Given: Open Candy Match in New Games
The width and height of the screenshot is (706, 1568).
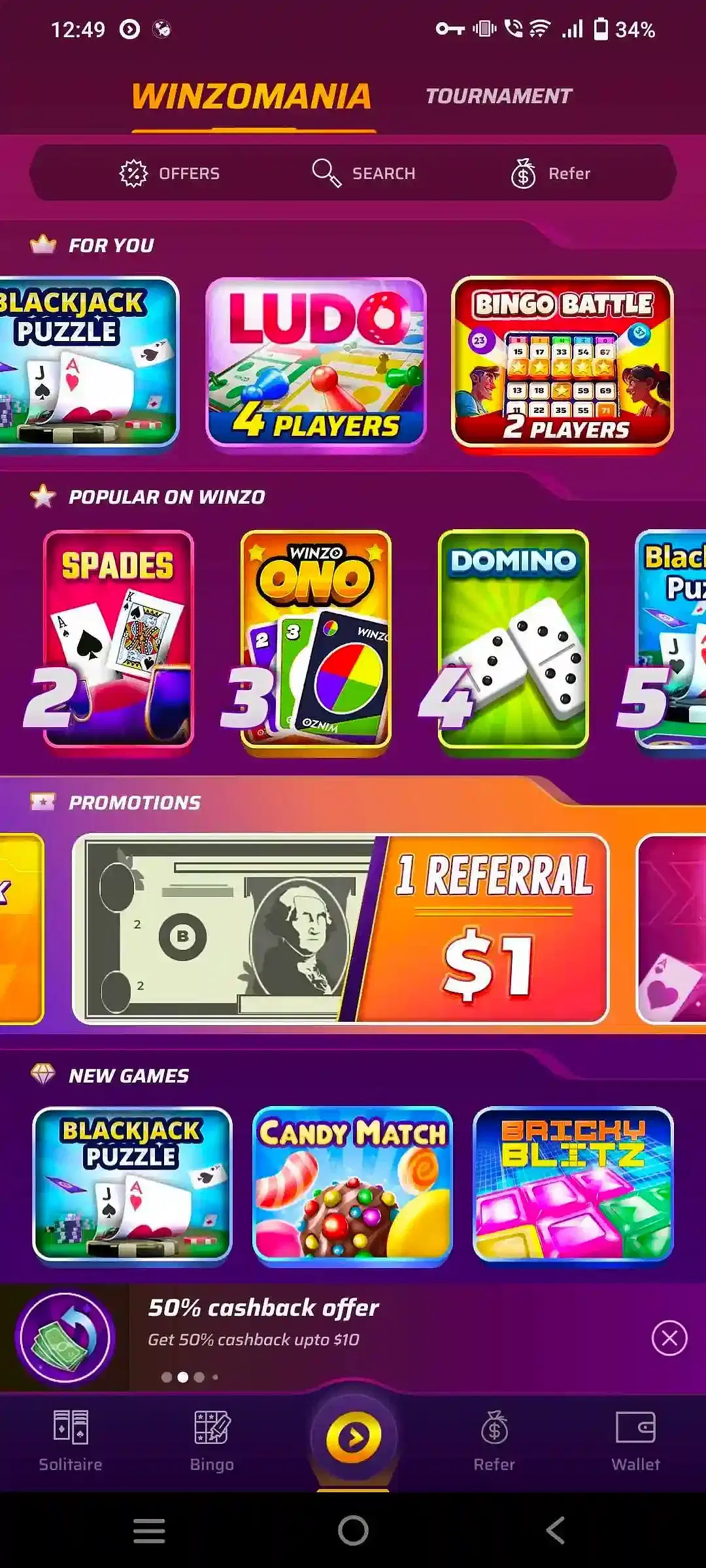Looking at the screenshot, I should [x=352, y=1183].
